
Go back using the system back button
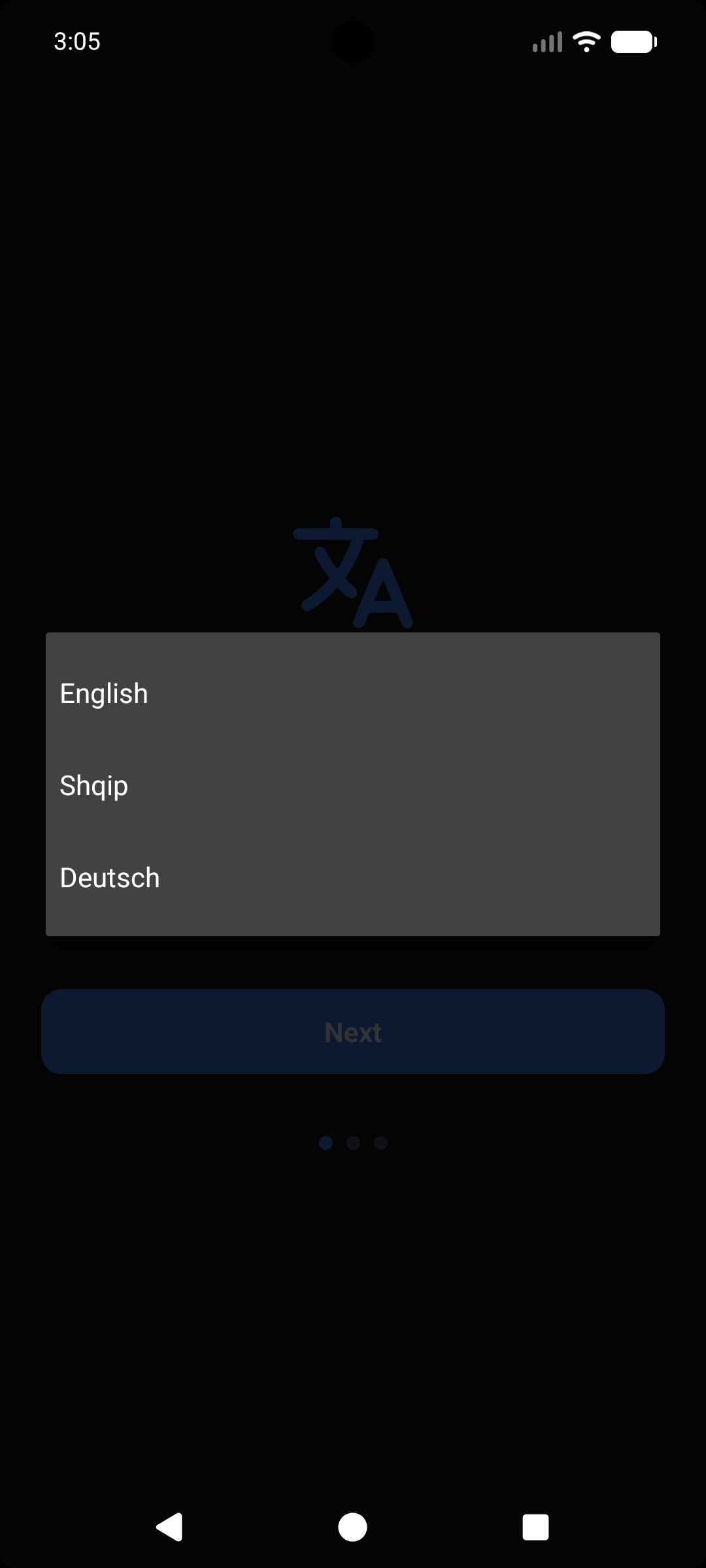170,1527
